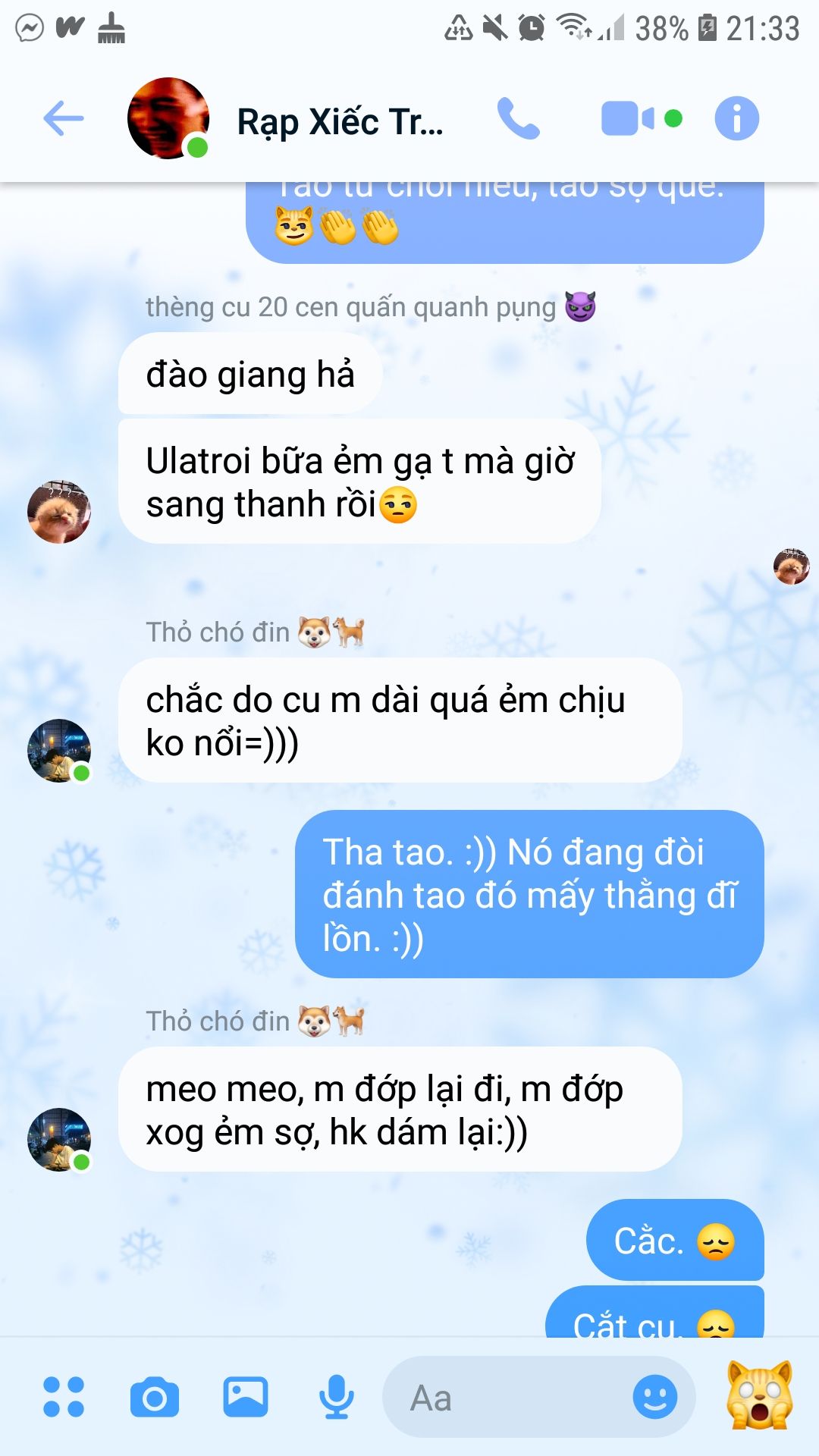
Task: Focus the Aa message input field
Action: coord(508,1397)
